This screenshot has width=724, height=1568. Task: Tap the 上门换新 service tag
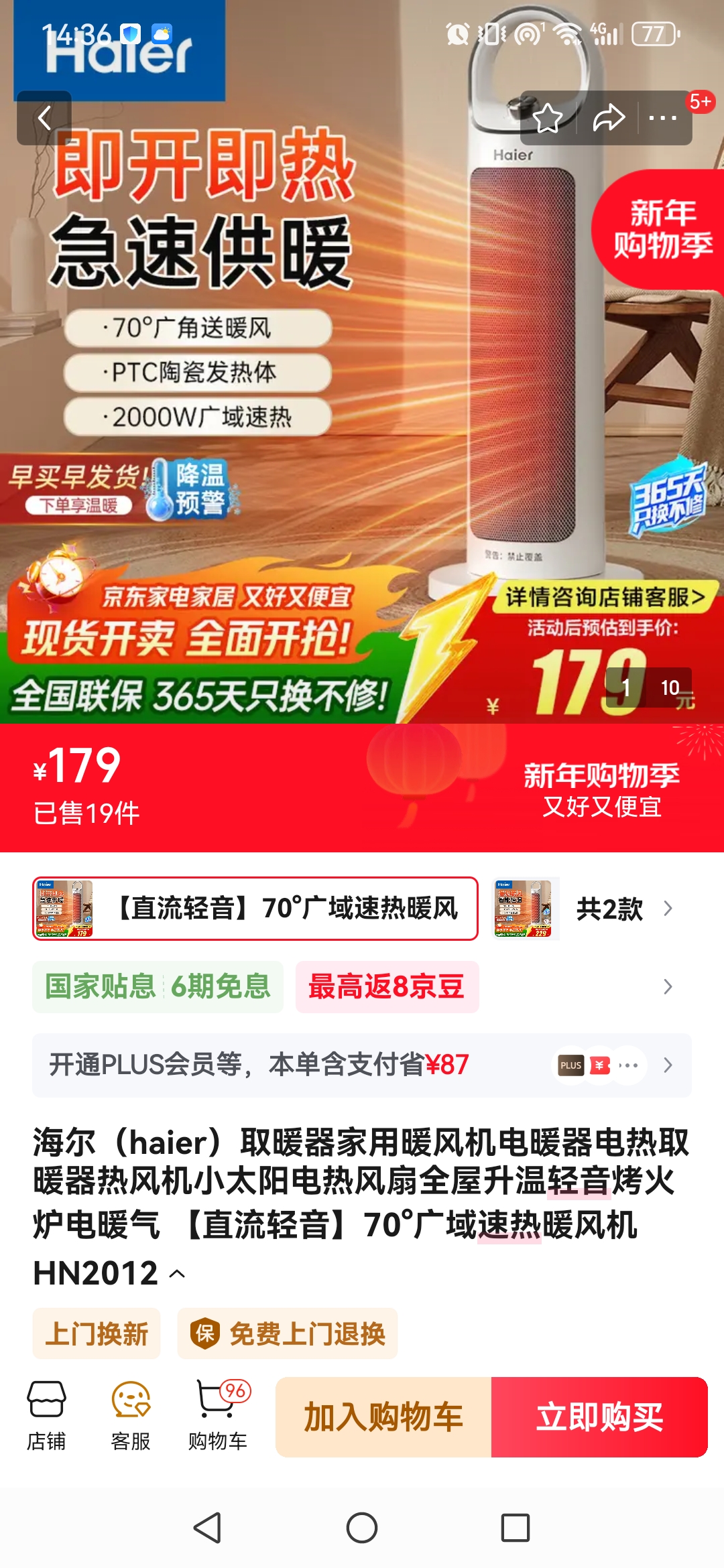tap(97, 1333)
